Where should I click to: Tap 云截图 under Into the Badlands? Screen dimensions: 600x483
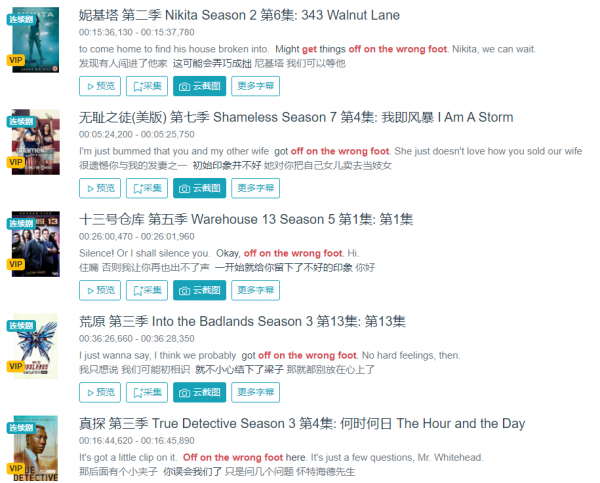pos(199,392)
